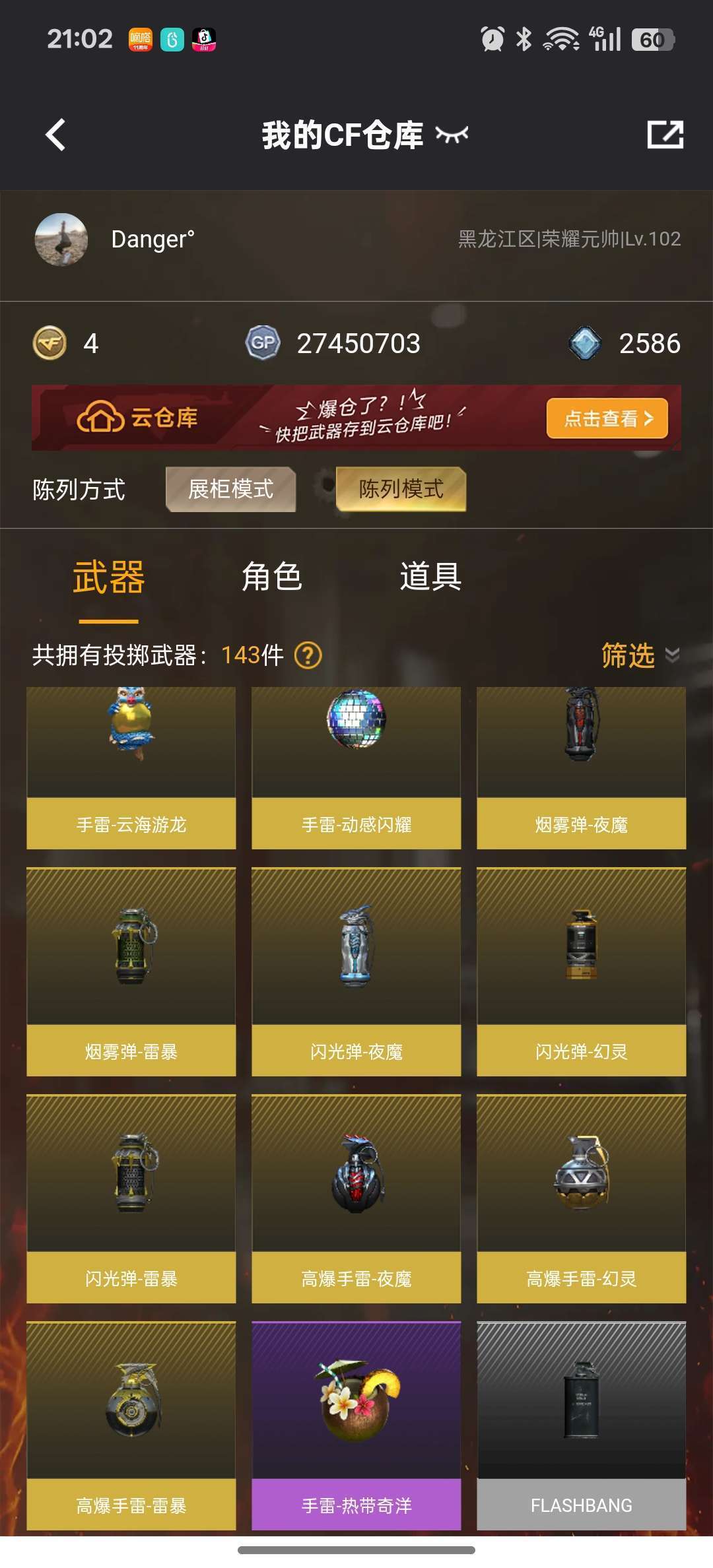Image resolution: width=713 pixels, height=1568 pixels.
Task: Open the 道具 tab
Action: pyautogui.click(x=430, y=576)
